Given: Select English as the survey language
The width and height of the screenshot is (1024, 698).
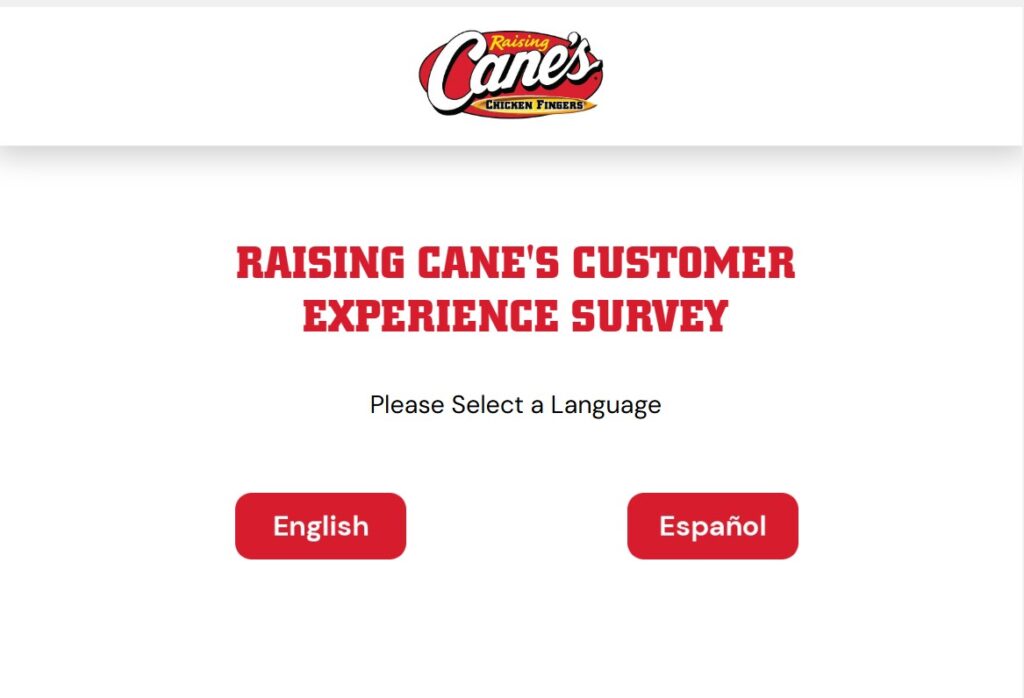Looking at the screenshot, I should 320,526.
